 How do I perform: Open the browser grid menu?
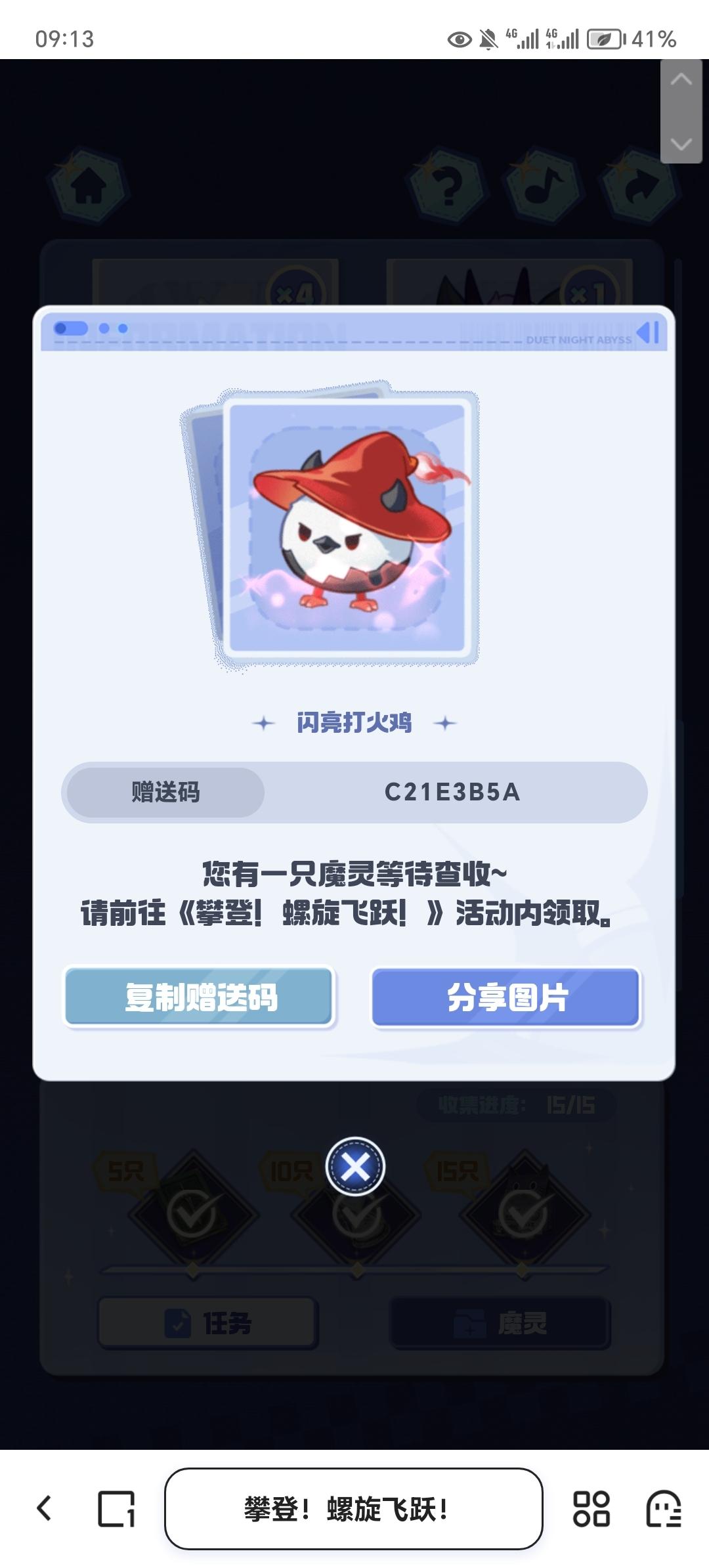click(591, 1508)
